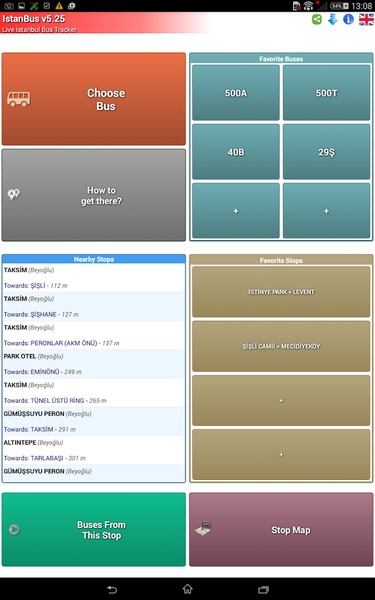
Task: Select favorite bus 500A
Action: tap(236, 93)
